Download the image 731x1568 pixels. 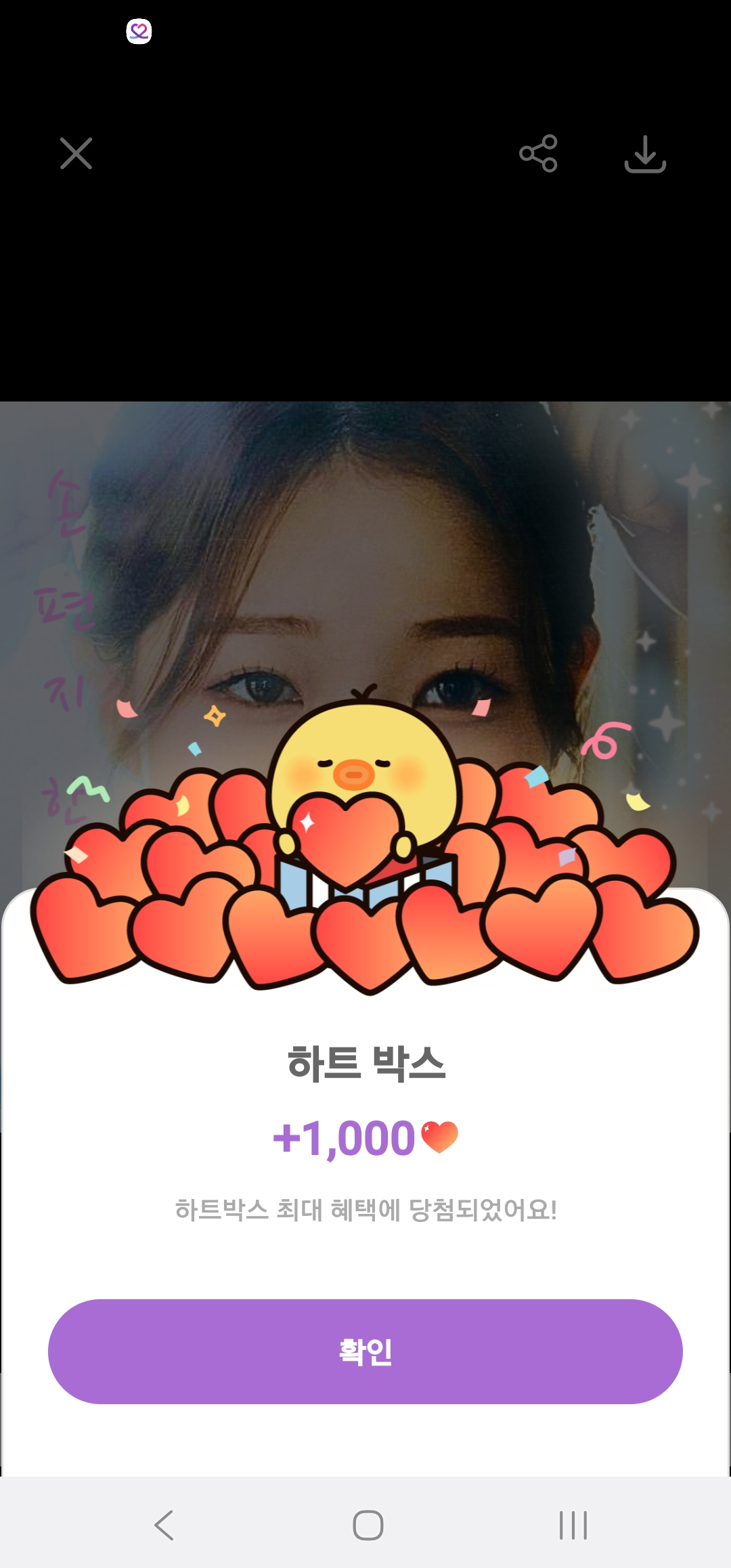tap(645, 154)
